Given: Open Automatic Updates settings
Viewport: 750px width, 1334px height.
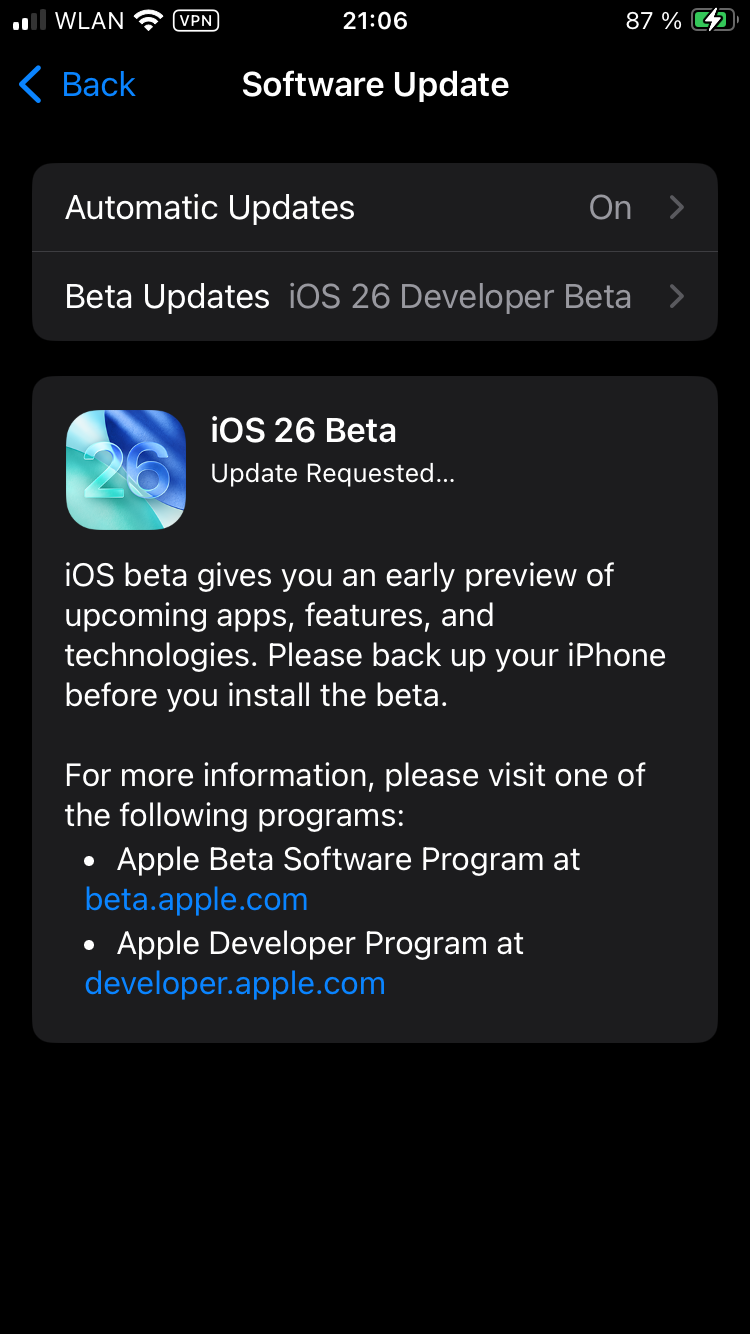Looking at the screenshot, I should click(x=374, y=208).
